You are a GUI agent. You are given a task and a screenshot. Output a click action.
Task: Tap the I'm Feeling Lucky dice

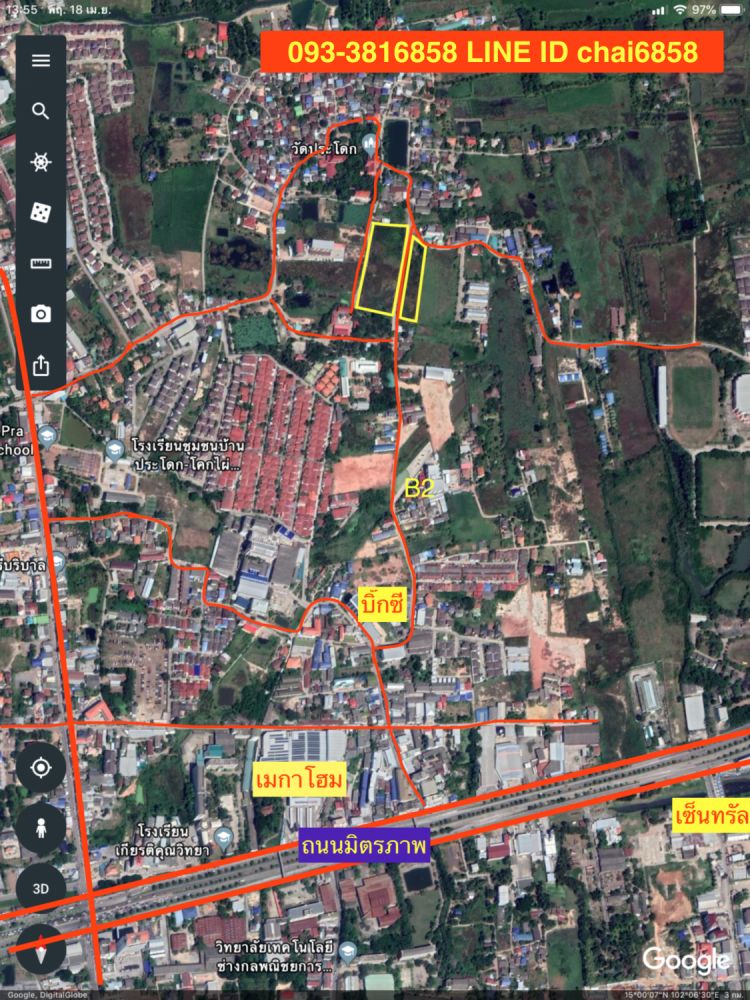[x=41, y=213]
